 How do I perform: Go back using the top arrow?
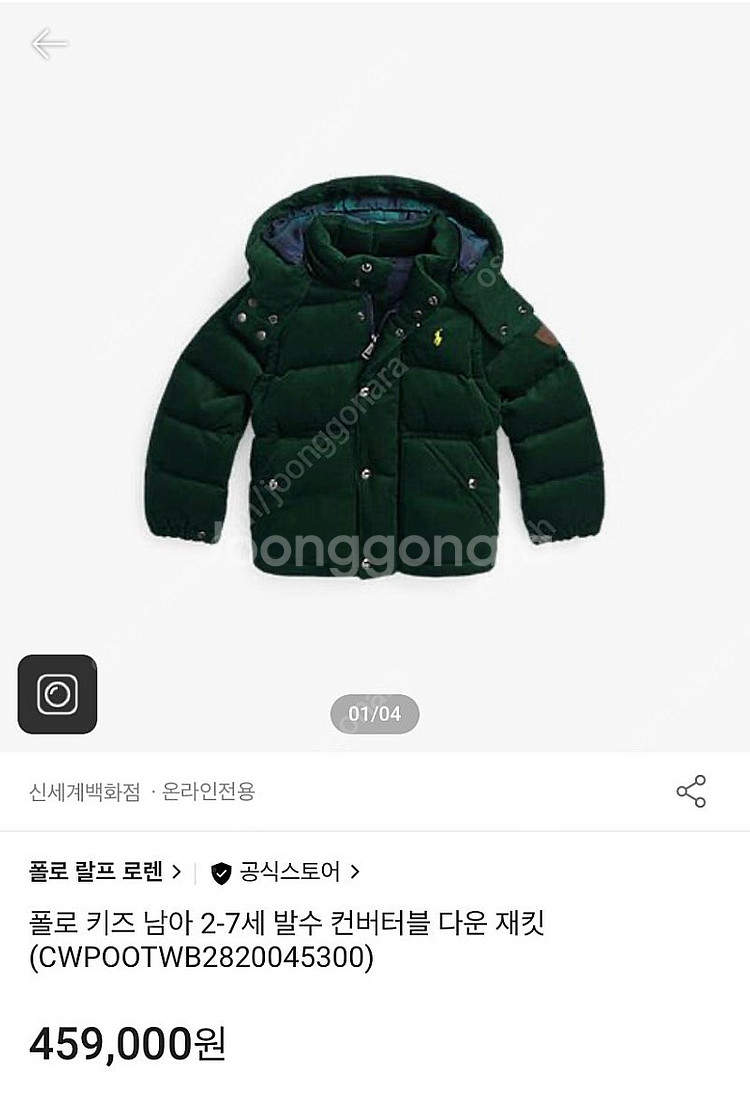click(48, 44)
